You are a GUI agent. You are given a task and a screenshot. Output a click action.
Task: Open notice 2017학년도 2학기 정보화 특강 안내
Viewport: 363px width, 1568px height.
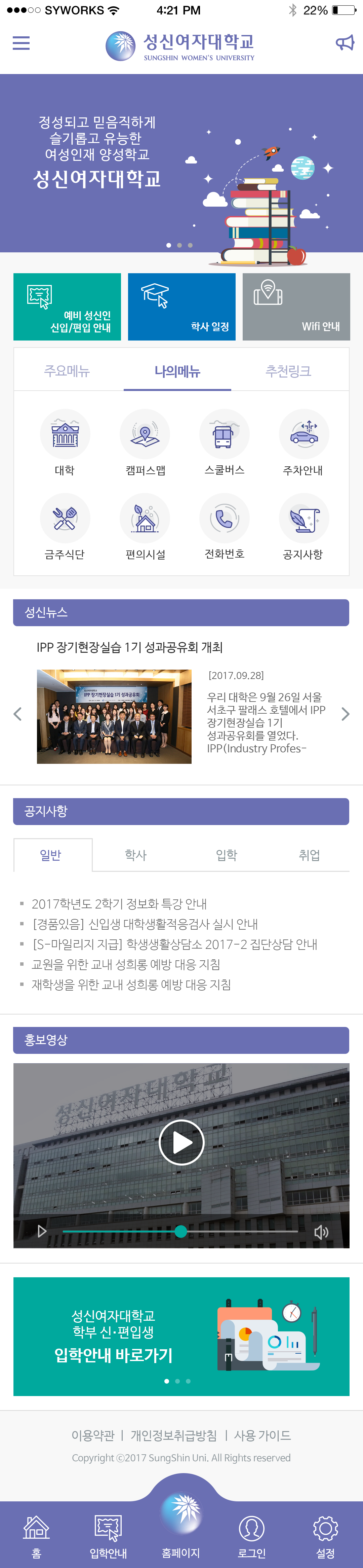click(x=119, y=904)
